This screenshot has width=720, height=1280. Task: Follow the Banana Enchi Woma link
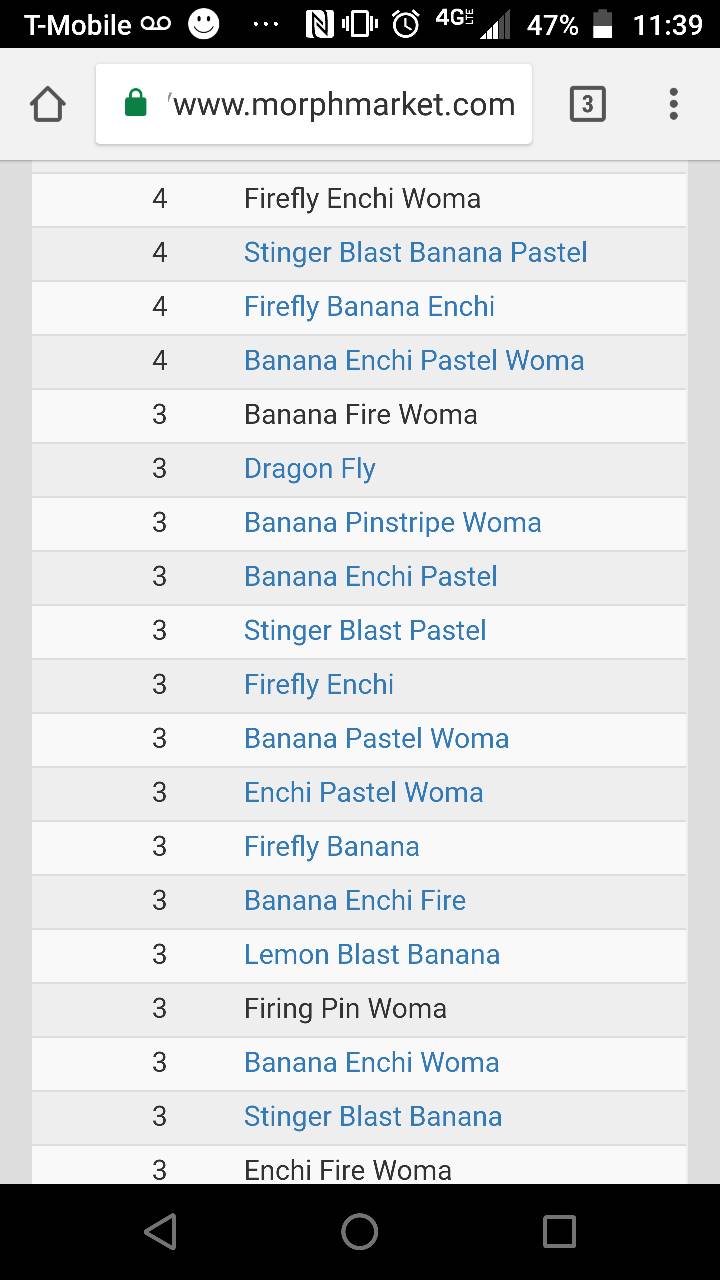coord(372,1062)
